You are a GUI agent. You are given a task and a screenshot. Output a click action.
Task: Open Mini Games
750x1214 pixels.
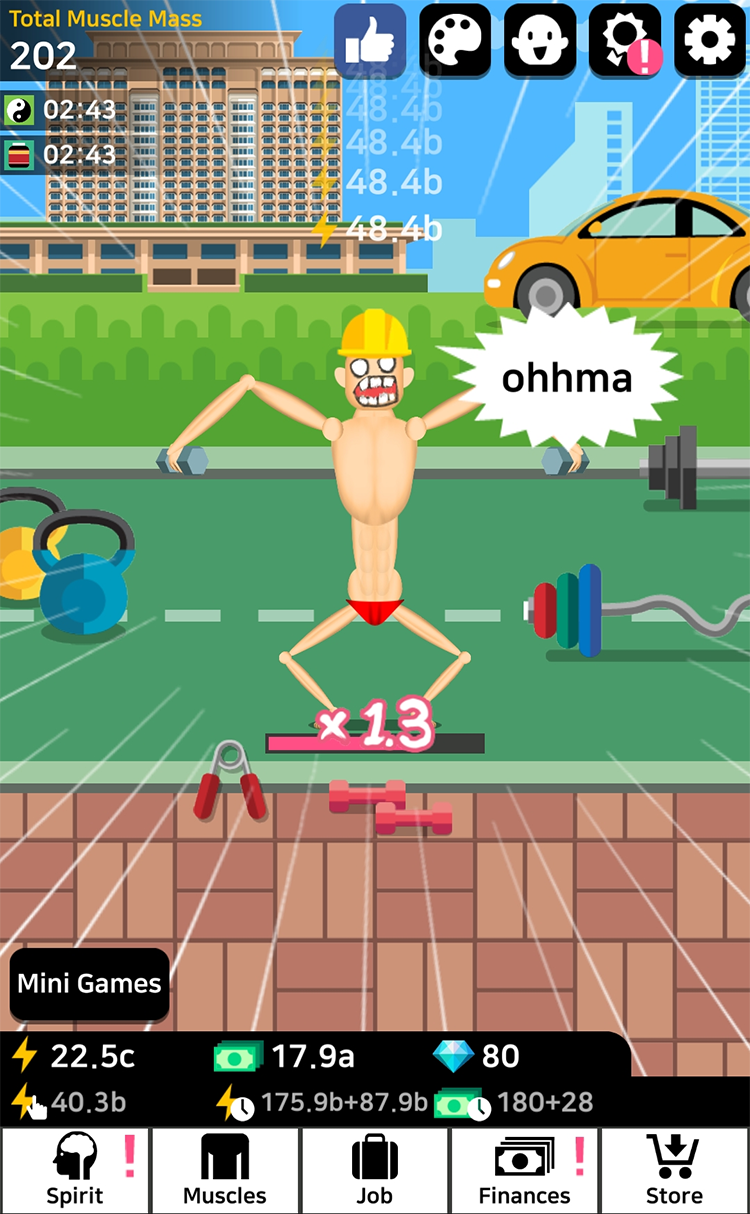[89, 983]
